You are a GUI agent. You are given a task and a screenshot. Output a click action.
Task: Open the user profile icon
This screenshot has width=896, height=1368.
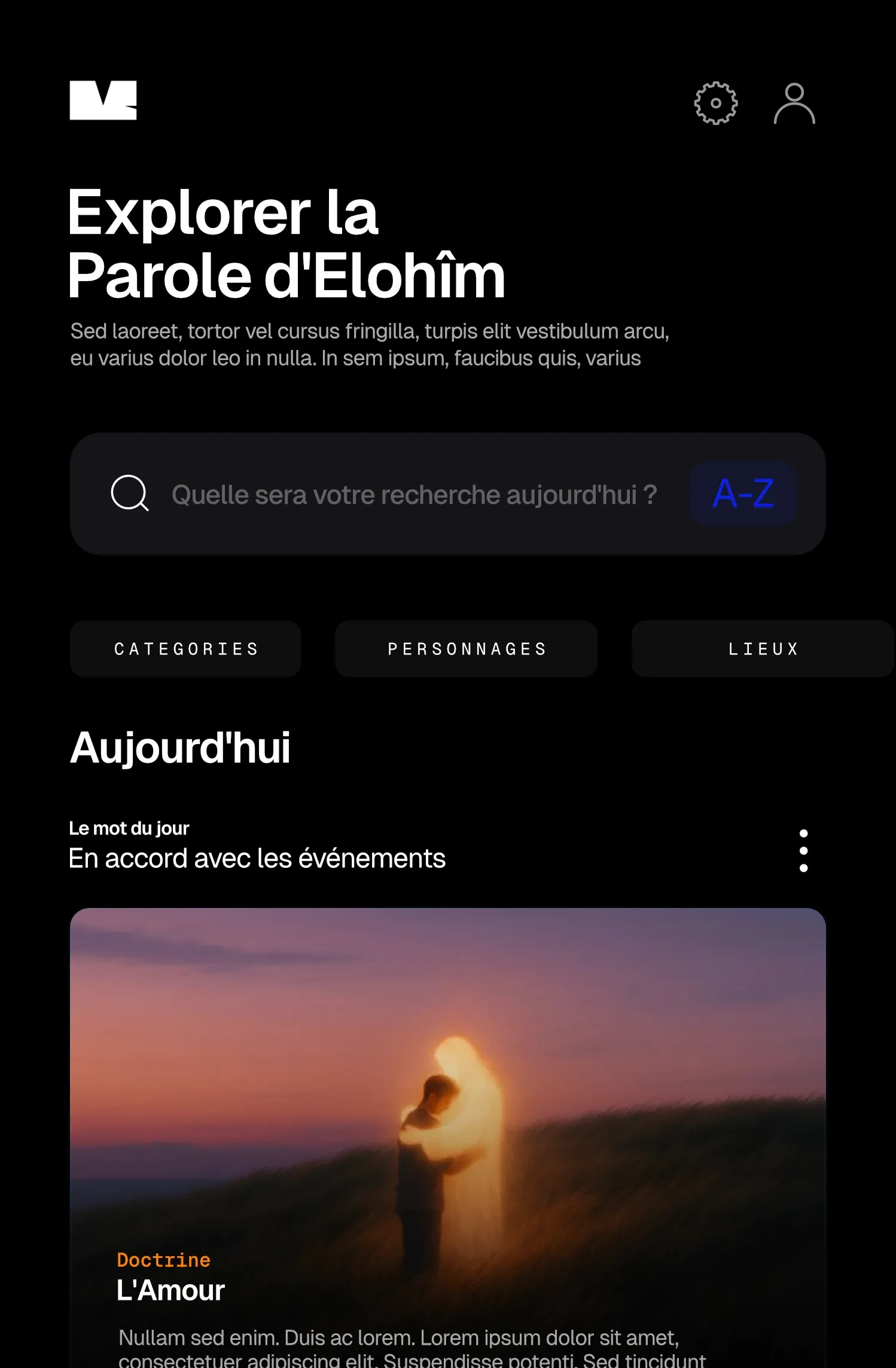coord(794,103)
